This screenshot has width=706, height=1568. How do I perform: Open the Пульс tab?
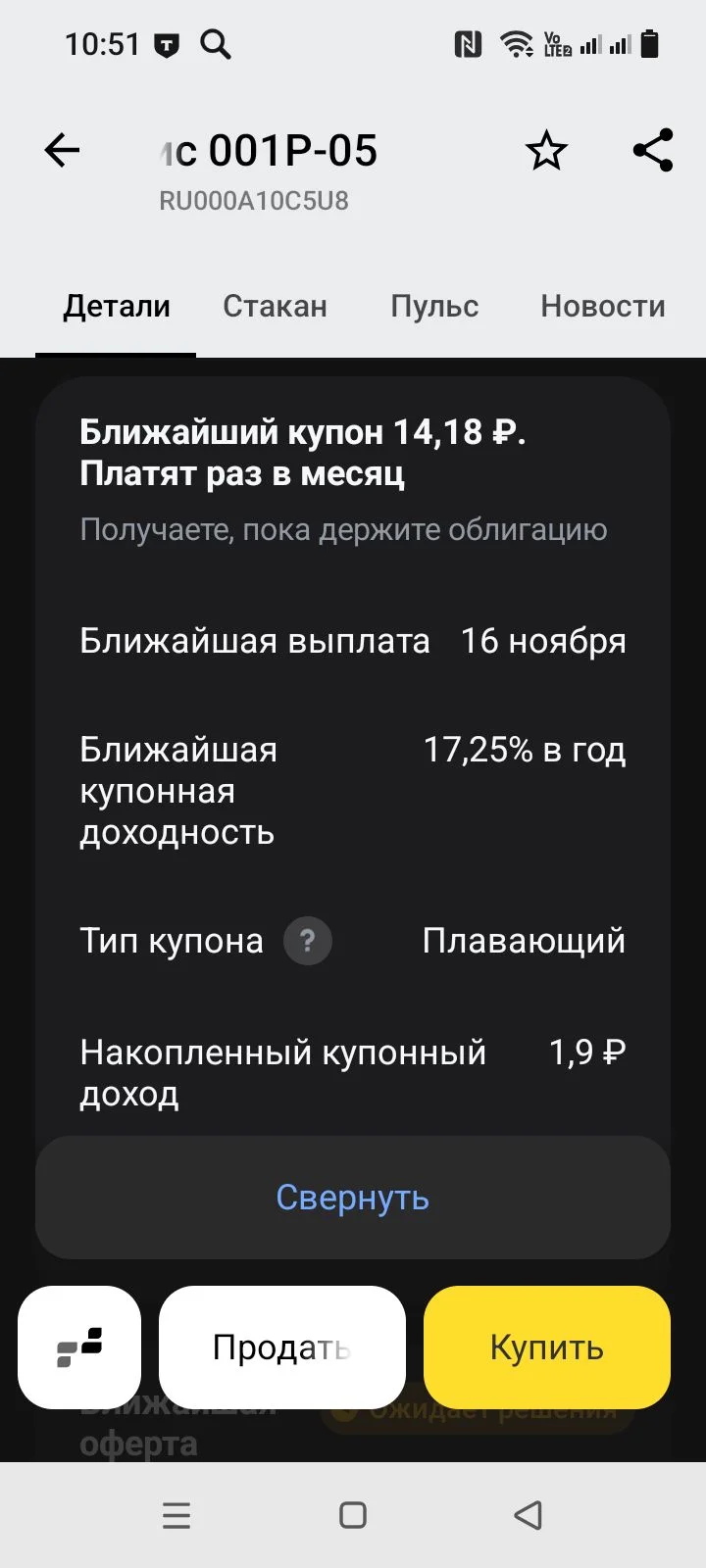click(434, 306)
